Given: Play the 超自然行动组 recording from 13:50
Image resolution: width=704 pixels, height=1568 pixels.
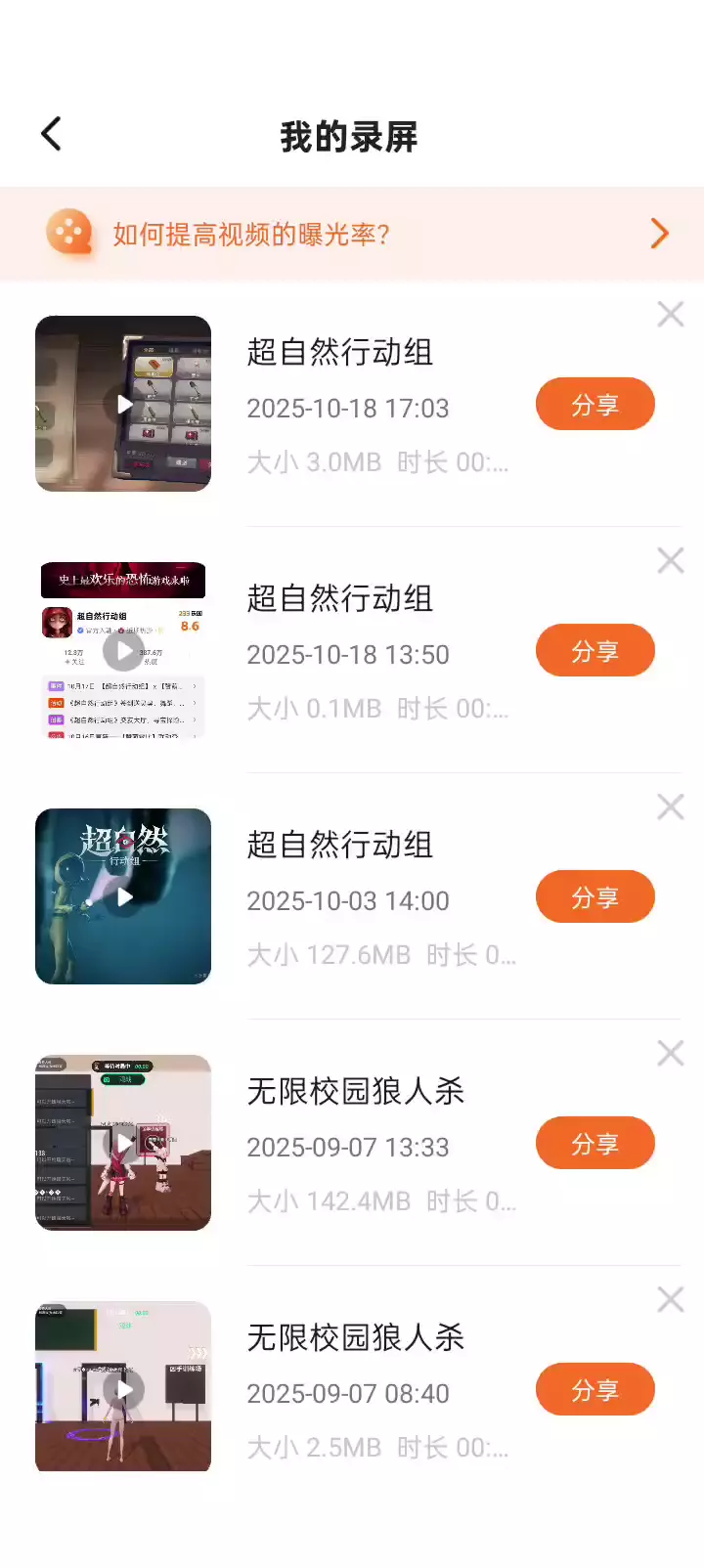Looking at the screenshot, I should click(x=123, y=650).
